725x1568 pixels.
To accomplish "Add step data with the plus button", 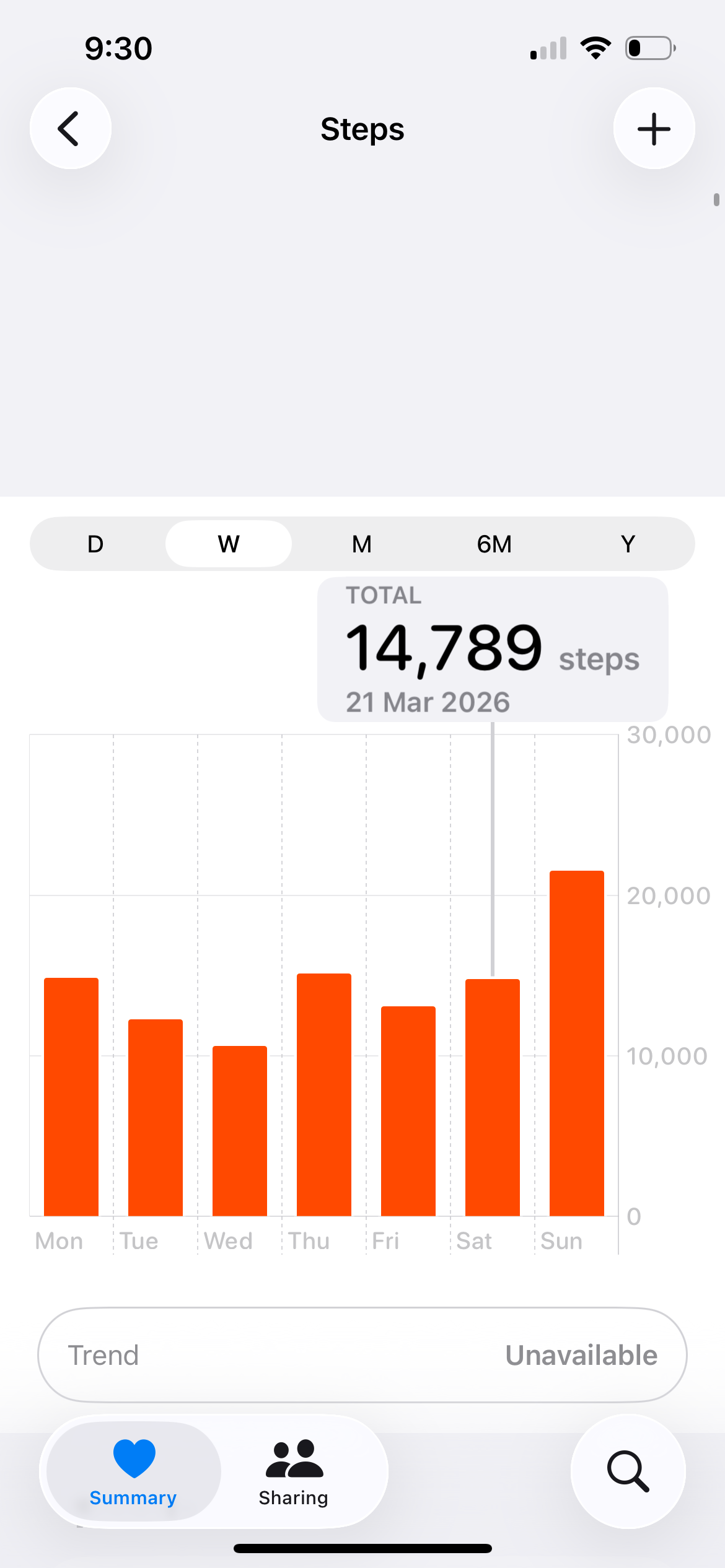I will (654, 129).
